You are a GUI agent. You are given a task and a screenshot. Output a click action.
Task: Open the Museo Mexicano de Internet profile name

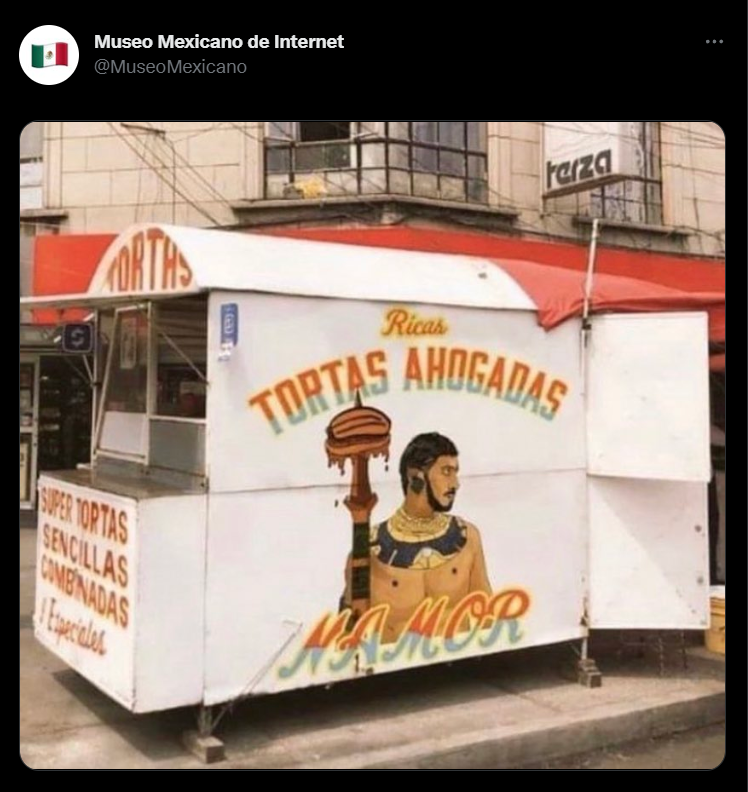(x=218, y=42)
